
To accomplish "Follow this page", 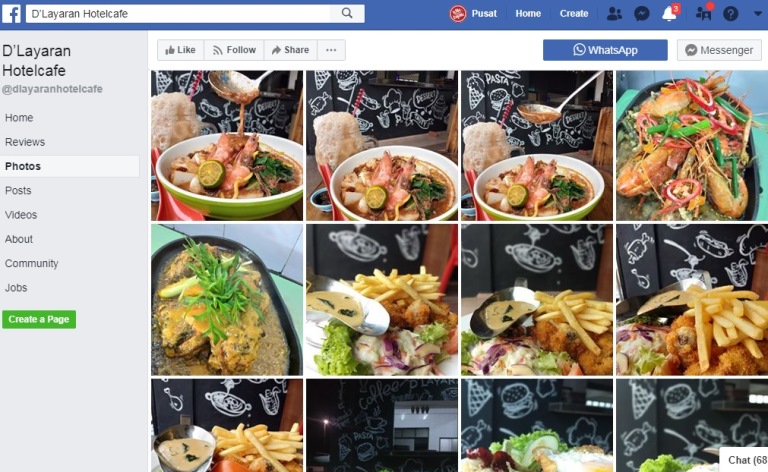I will pyautogui.click(x=234, y=50).
